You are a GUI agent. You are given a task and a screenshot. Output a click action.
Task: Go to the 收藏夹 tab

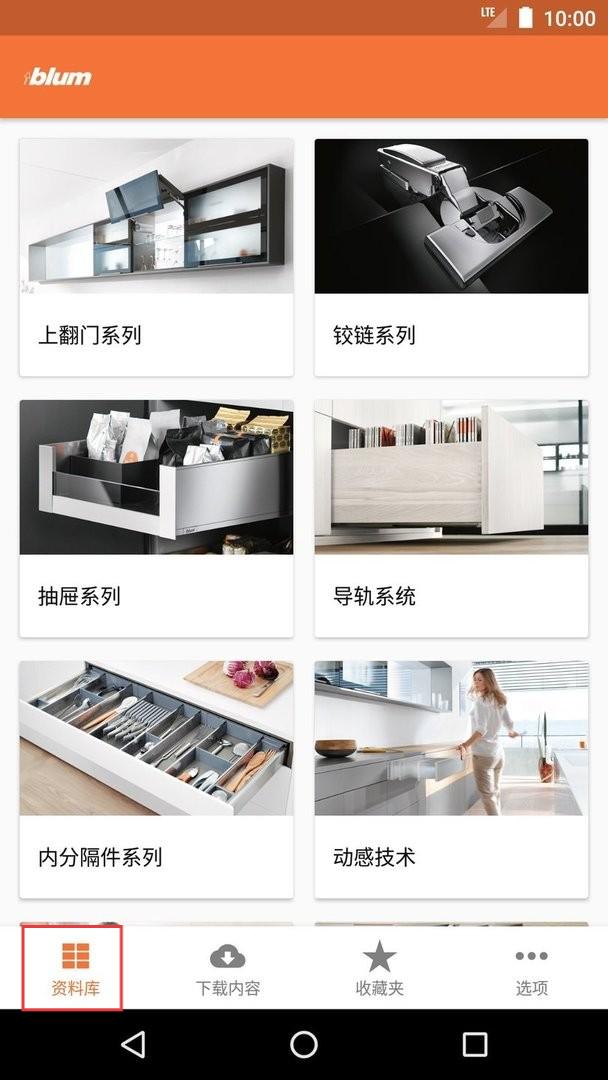point(379,968)
